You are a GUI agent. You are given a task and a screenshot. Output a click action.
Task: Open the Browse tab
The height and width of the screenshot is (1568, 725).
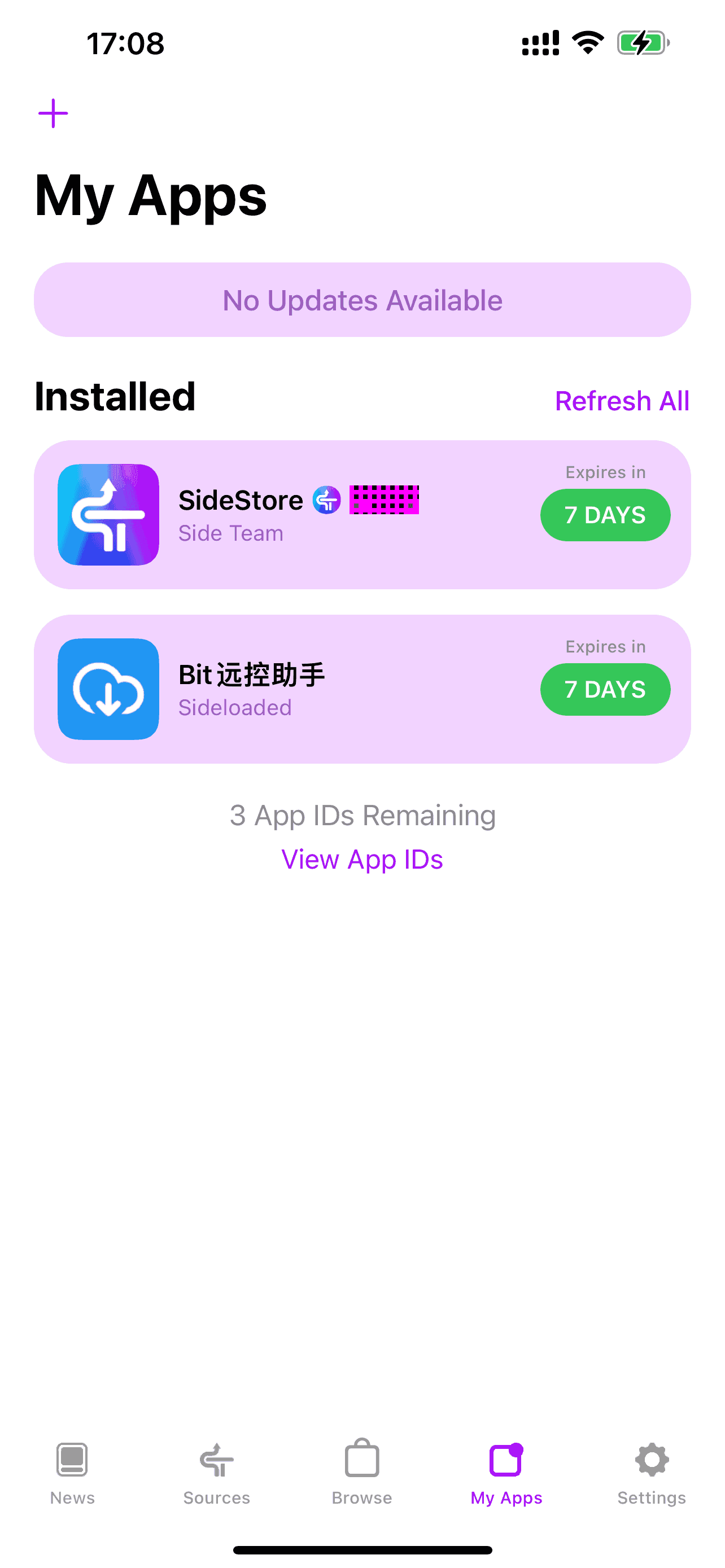(x=362, y=1472)
